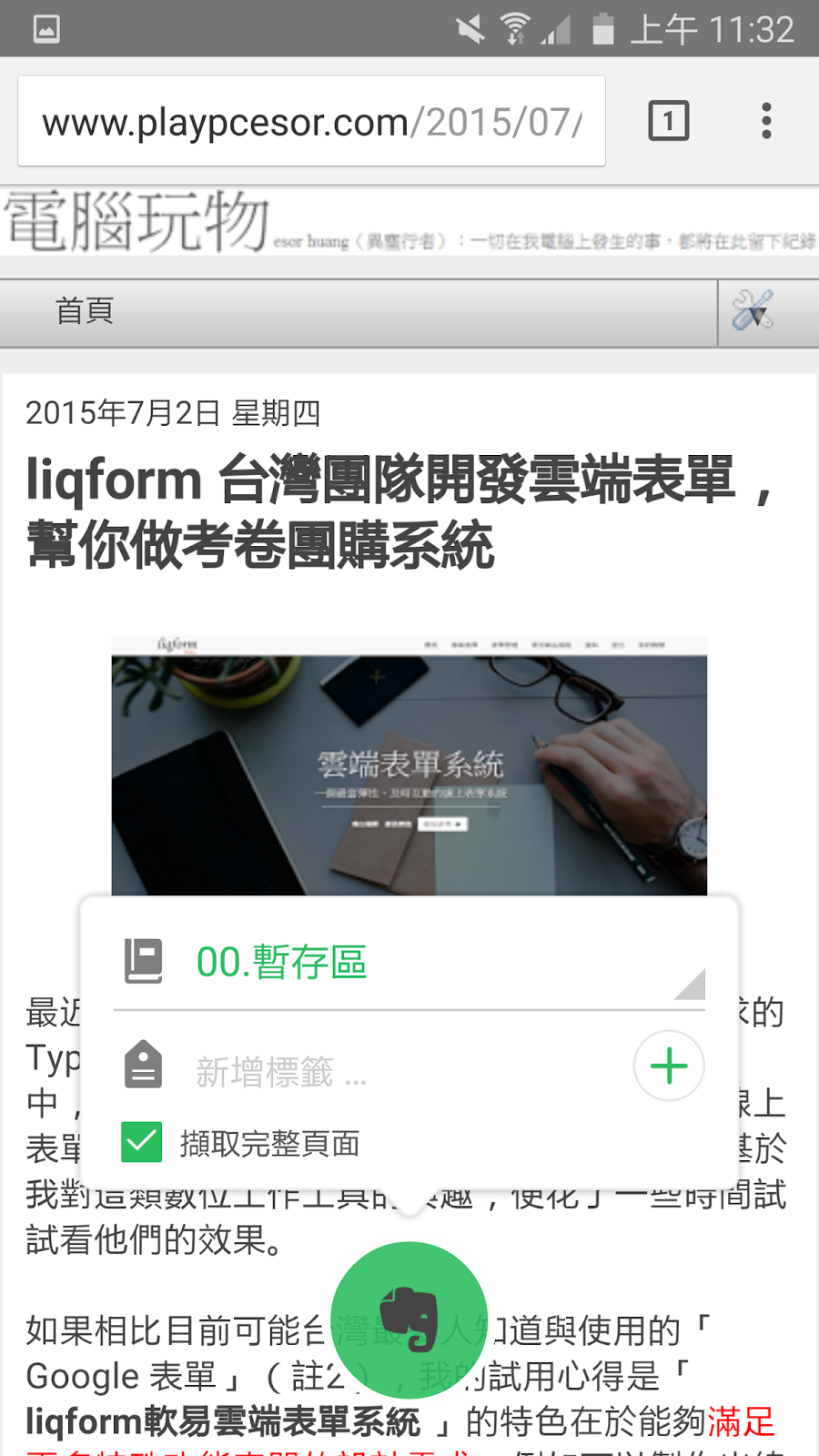The image size is (819, 1456).
Task: Open the blog tools wrench icon
Action: point(753,311)
